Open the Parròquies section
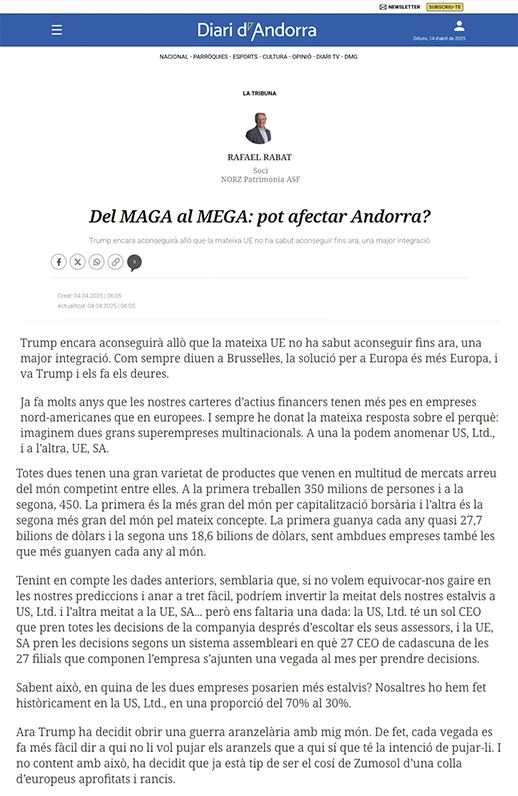 (211, 57)
